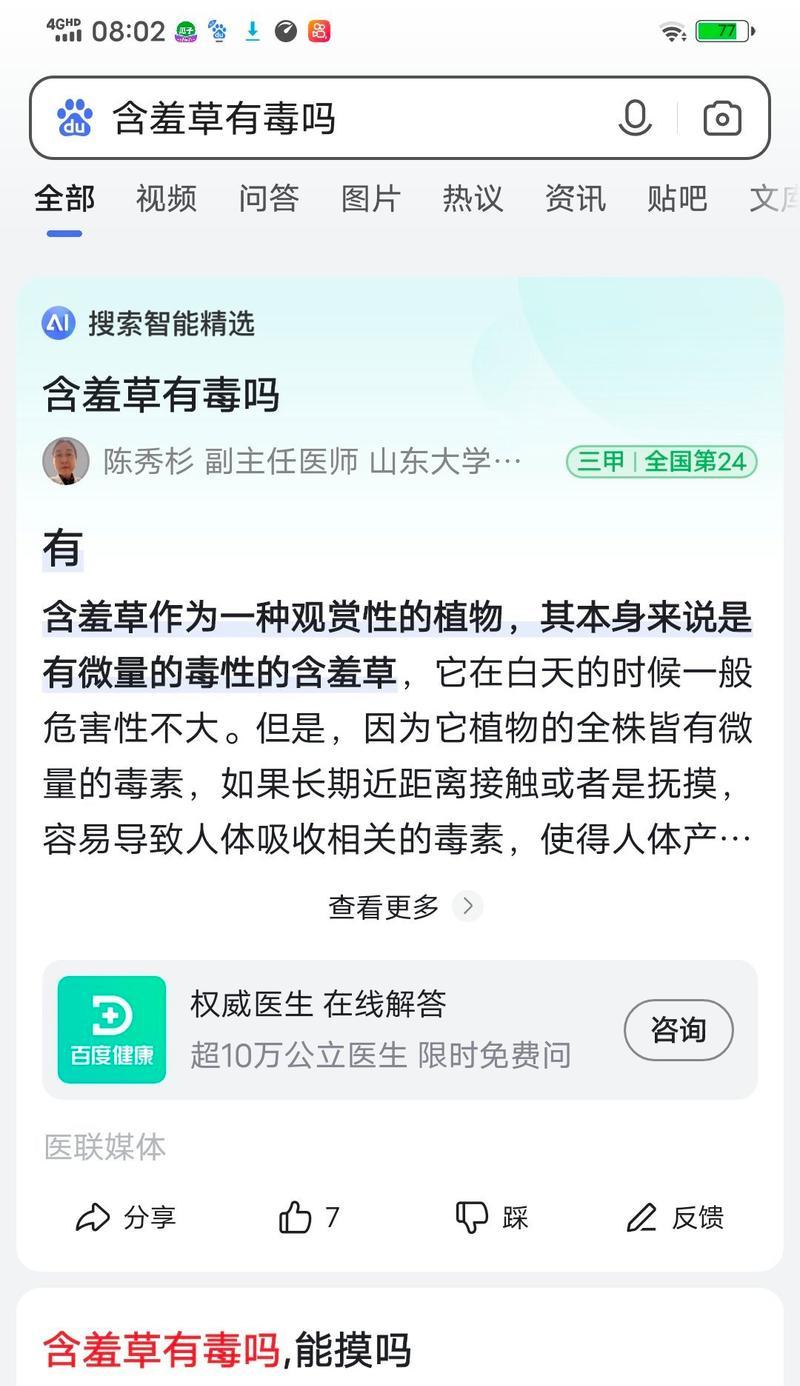The height and width of the screenshot is (1386, 800).
Task: Open the camera image search
Action: coord(722,118)
